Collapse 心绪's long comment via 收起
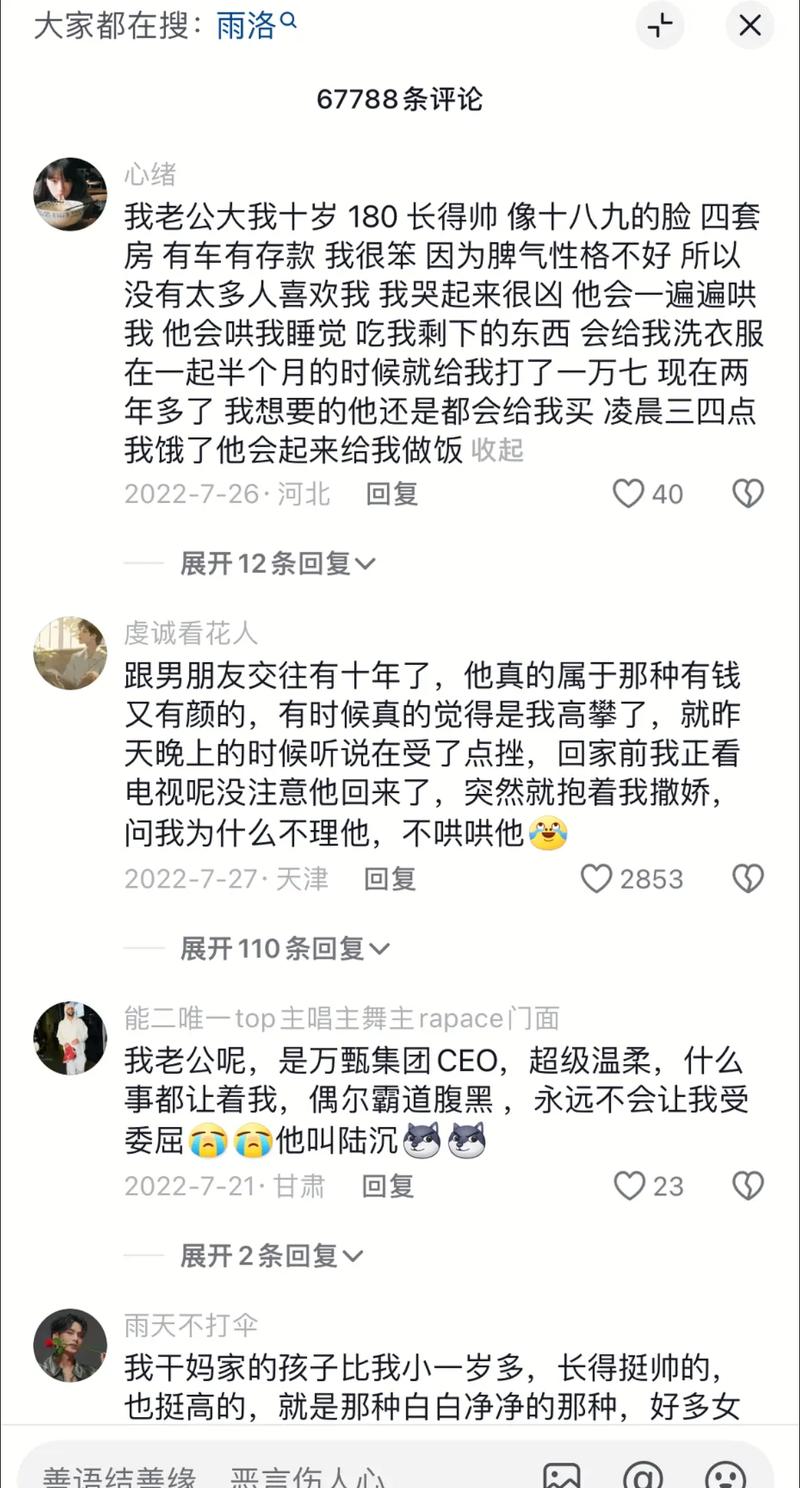This screenshot has width=800, height=1488. tap(497, 450)
